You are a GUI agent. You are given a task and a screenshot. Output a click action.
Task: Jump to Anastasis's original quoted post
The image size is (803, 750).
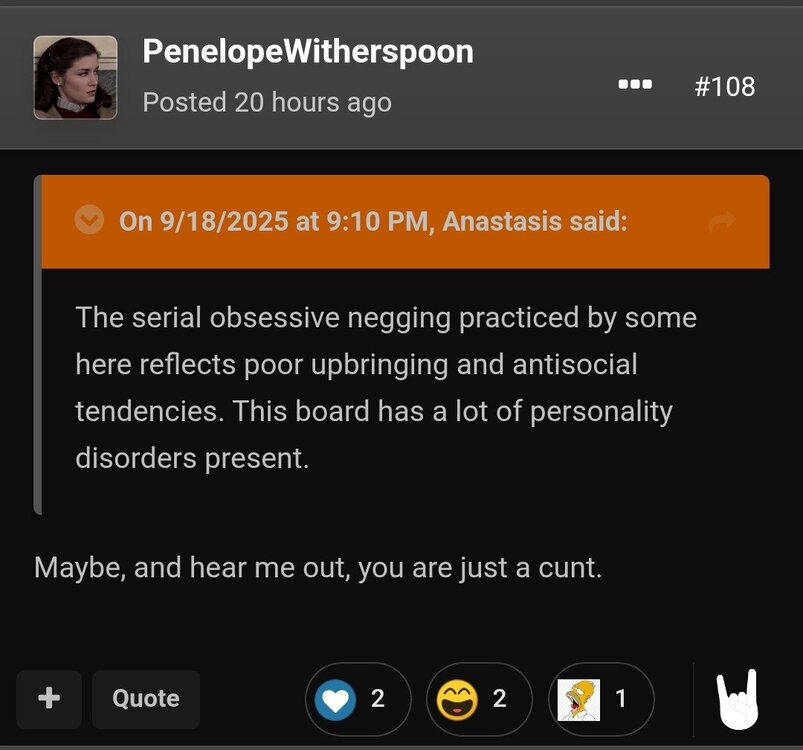coord(720,222)
